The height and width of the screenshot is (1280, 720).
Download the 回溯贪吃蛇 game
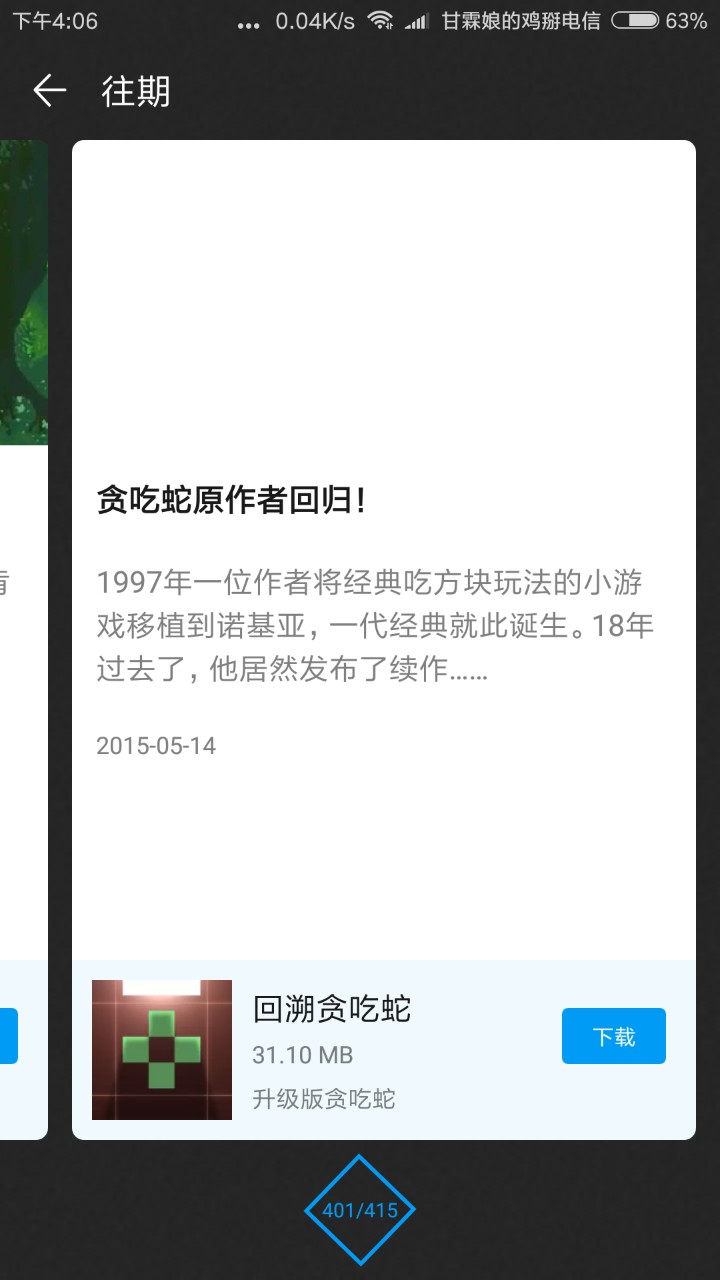click(x=613, y=1036)
